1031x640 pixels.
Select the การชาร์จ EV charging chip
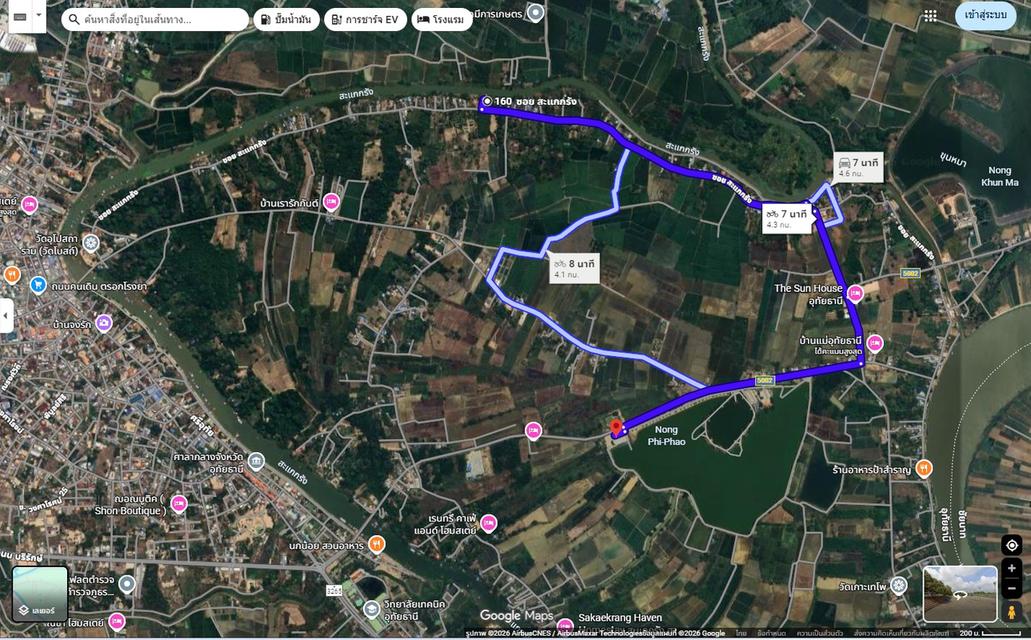pyautogui.click(x=365, y=19)
